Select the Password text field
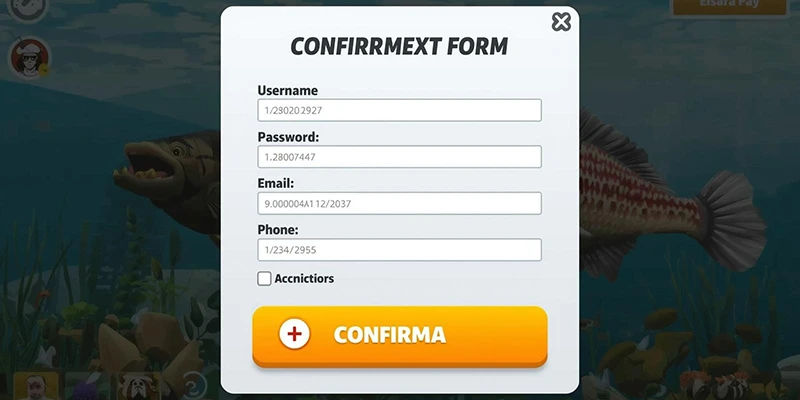 (x=399, y=157)
